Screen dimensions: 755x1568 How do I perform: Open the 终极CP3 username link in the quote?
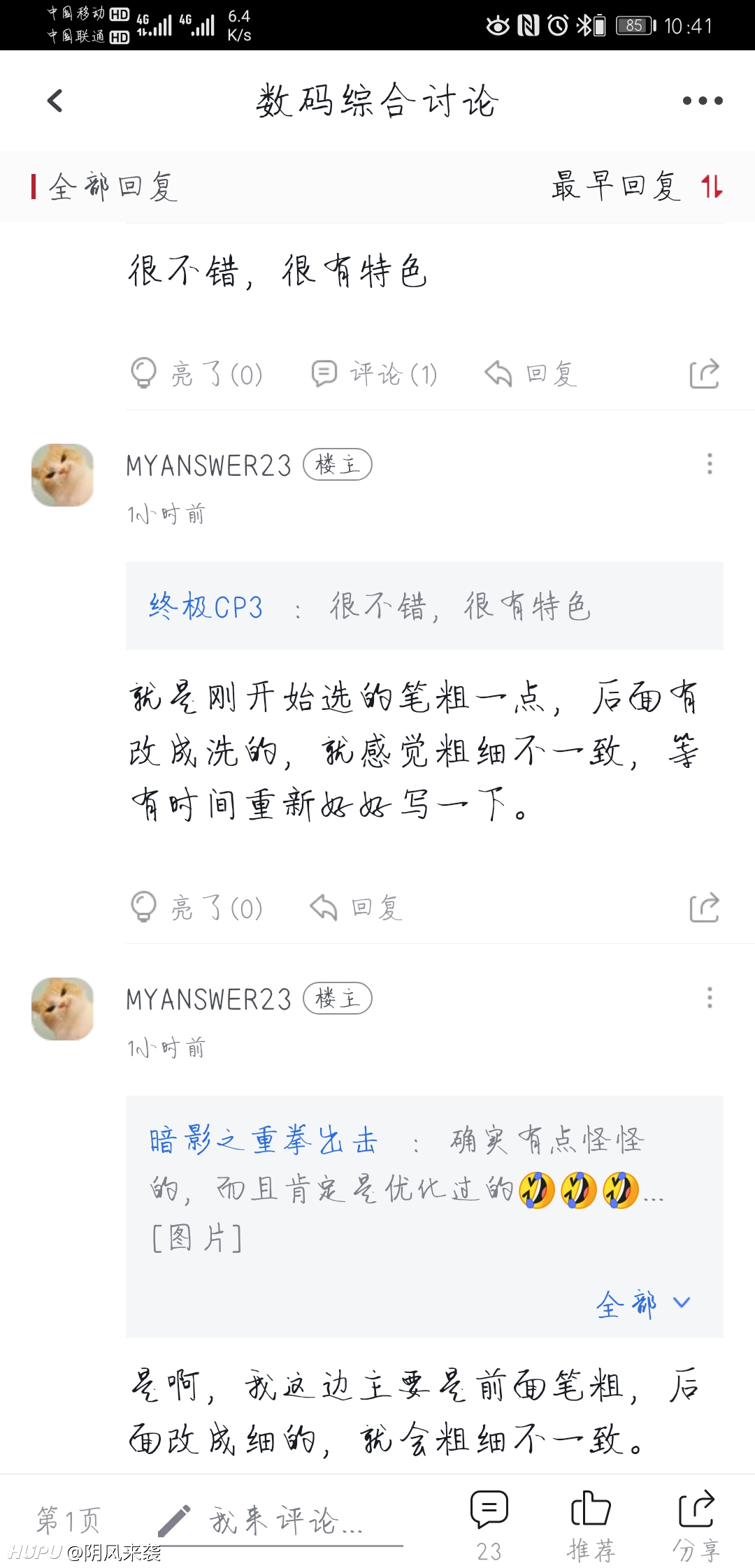[x=206, y=607]
